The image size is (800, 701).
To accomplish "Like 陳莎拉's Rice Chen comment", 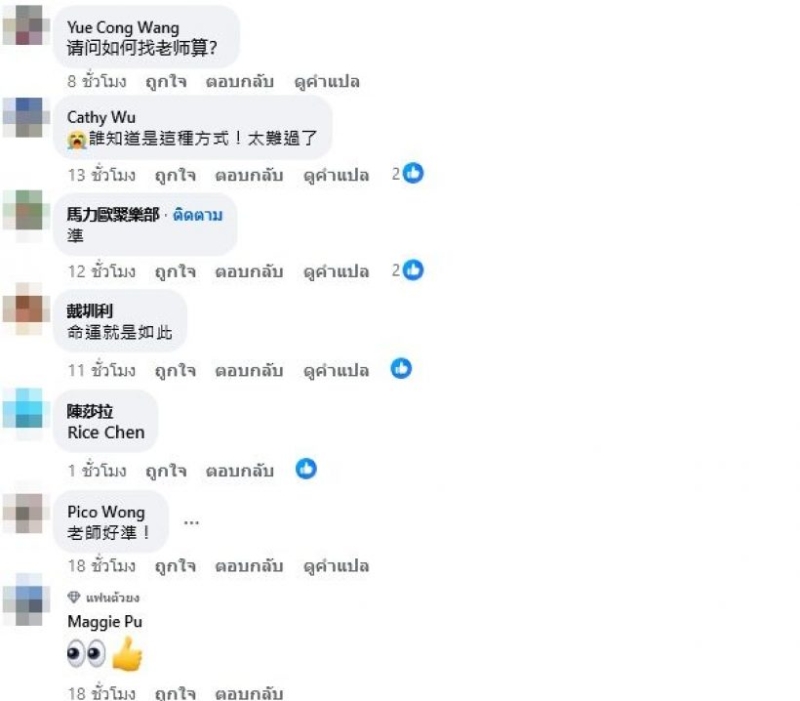I will tap(165, 470).
